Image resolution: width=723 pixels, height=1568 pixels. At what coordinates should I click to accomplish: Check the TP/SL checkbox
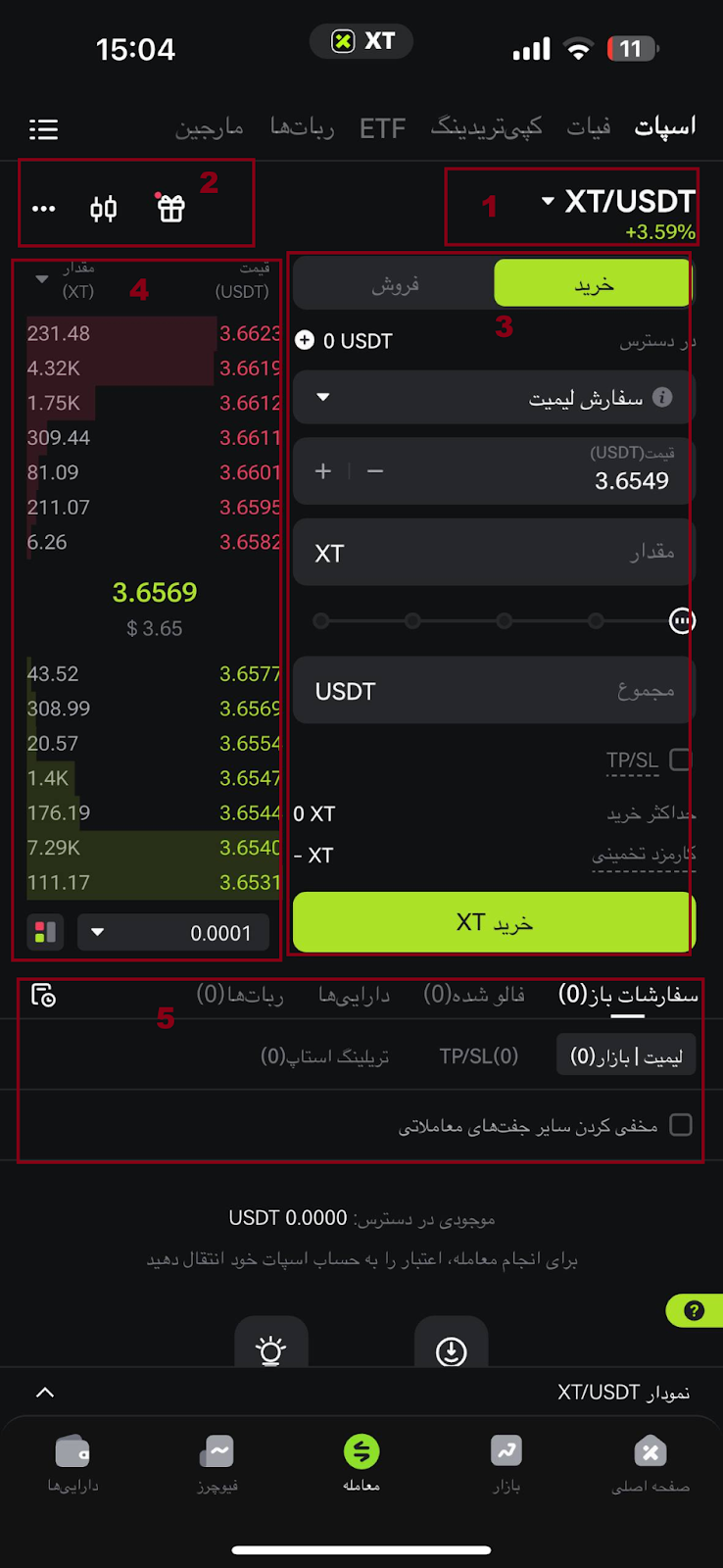click(680, 759)
